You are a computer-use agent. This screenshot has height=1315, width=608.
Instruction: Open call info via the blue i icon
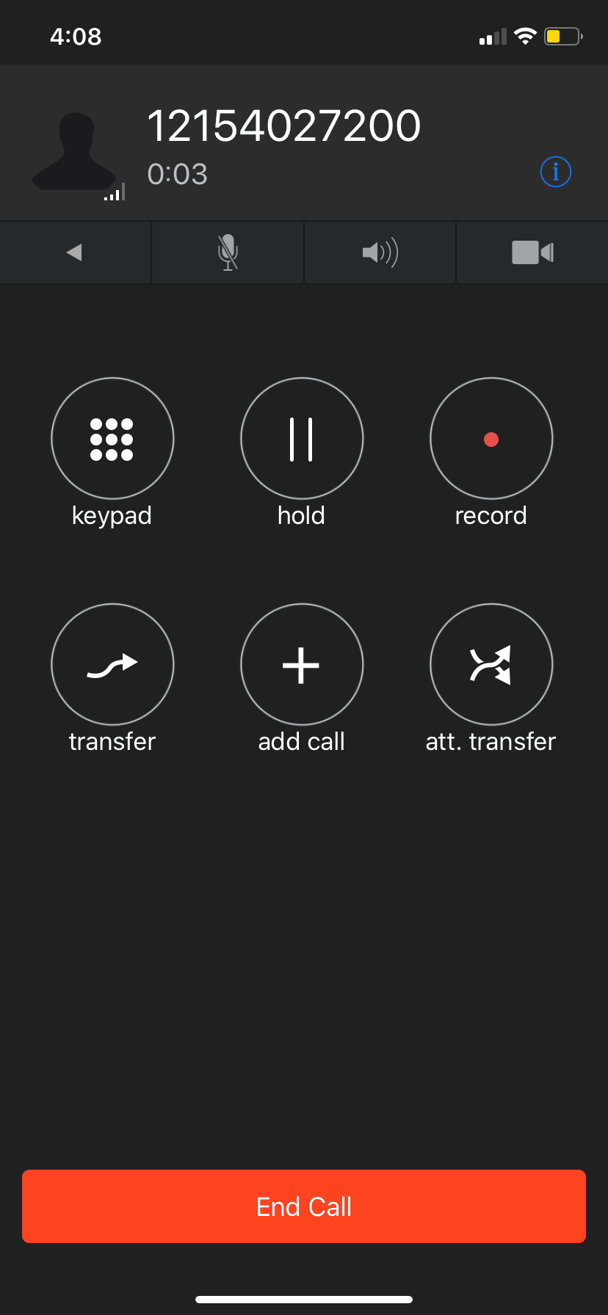click(x=556, y=172)
